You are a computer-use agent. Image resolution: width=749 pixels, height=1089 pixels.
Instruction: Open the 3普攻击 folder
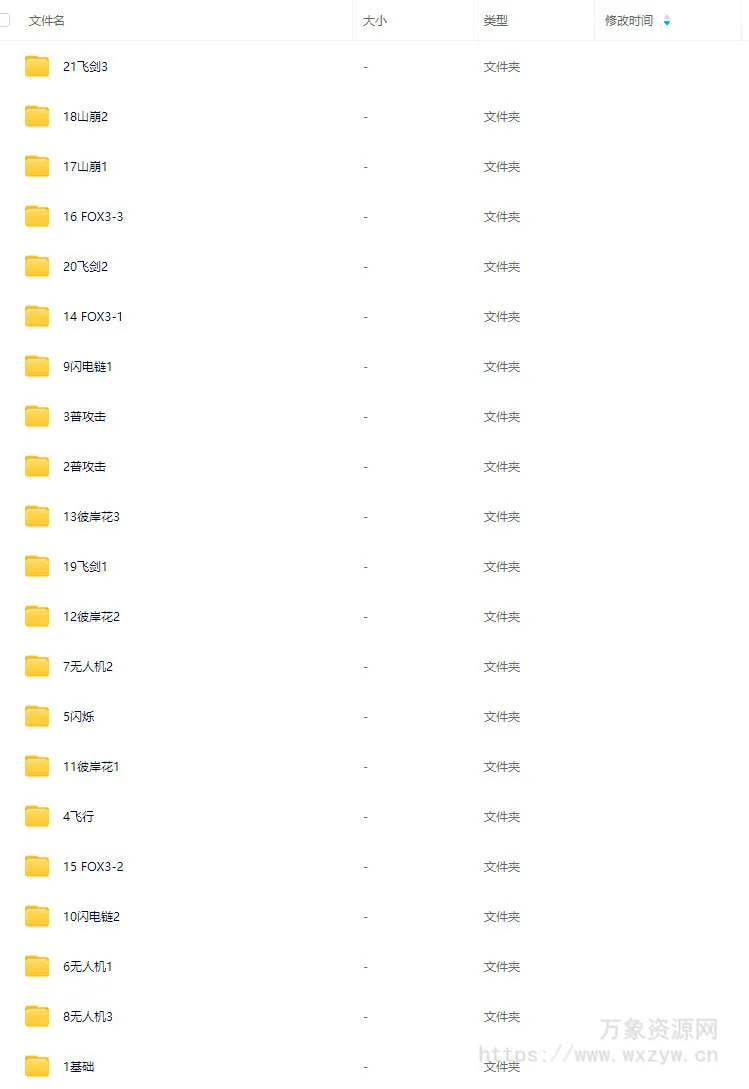[x=84, y=417]
